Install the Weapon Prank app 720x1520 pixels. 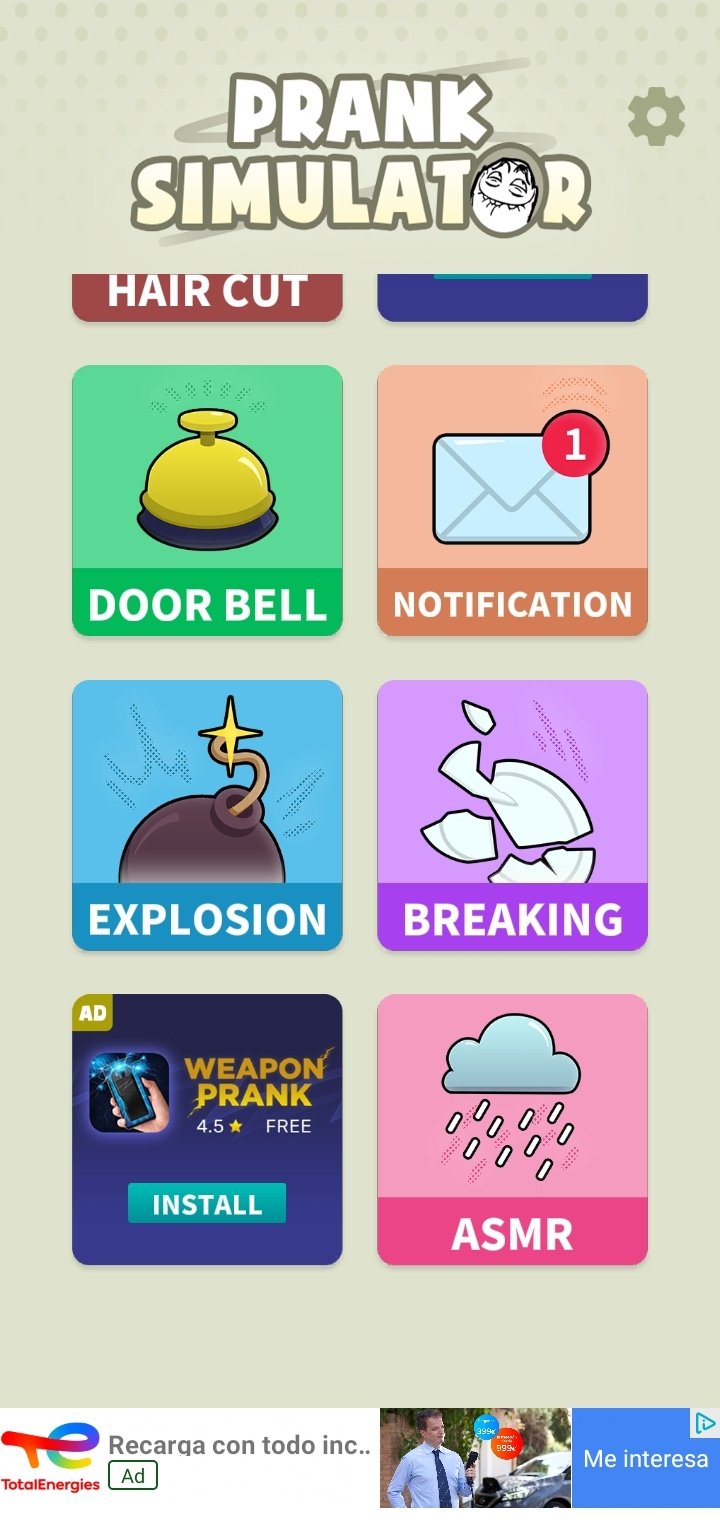[x=207, y=1203]
